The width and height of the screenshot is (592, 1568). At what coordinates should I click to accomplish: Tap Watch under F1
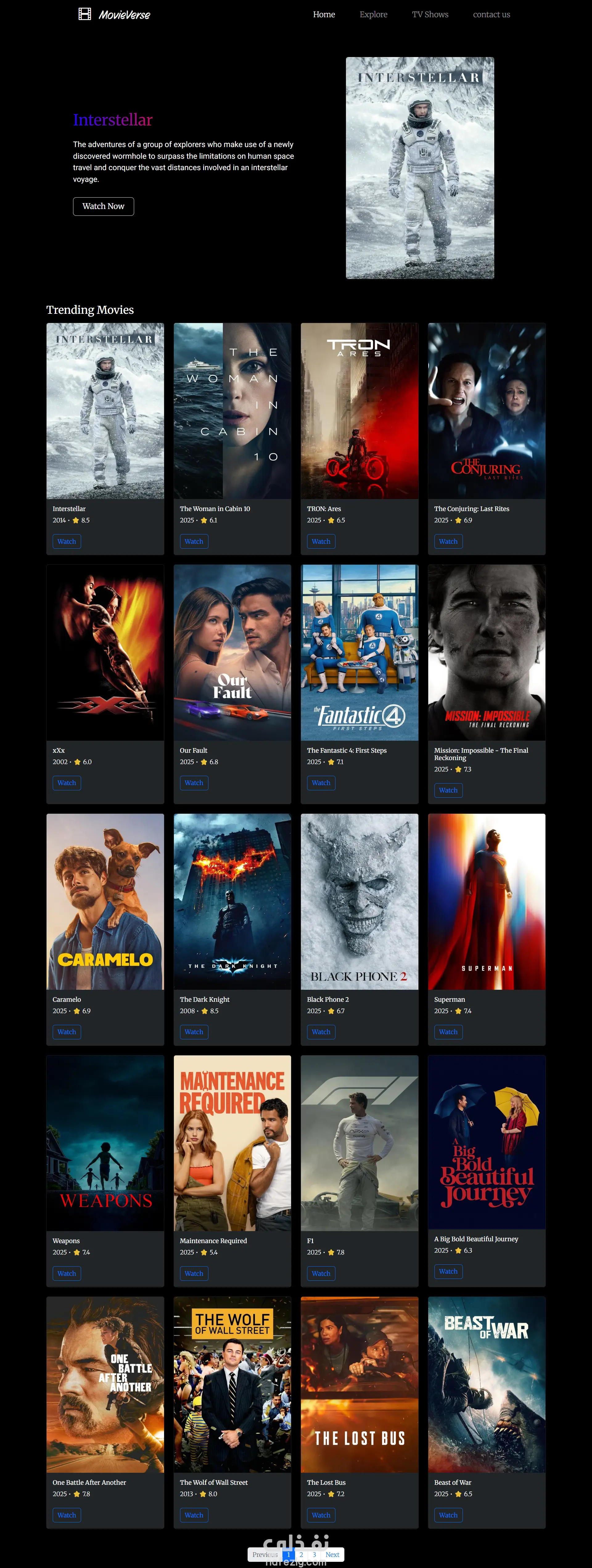[320, 1273]
